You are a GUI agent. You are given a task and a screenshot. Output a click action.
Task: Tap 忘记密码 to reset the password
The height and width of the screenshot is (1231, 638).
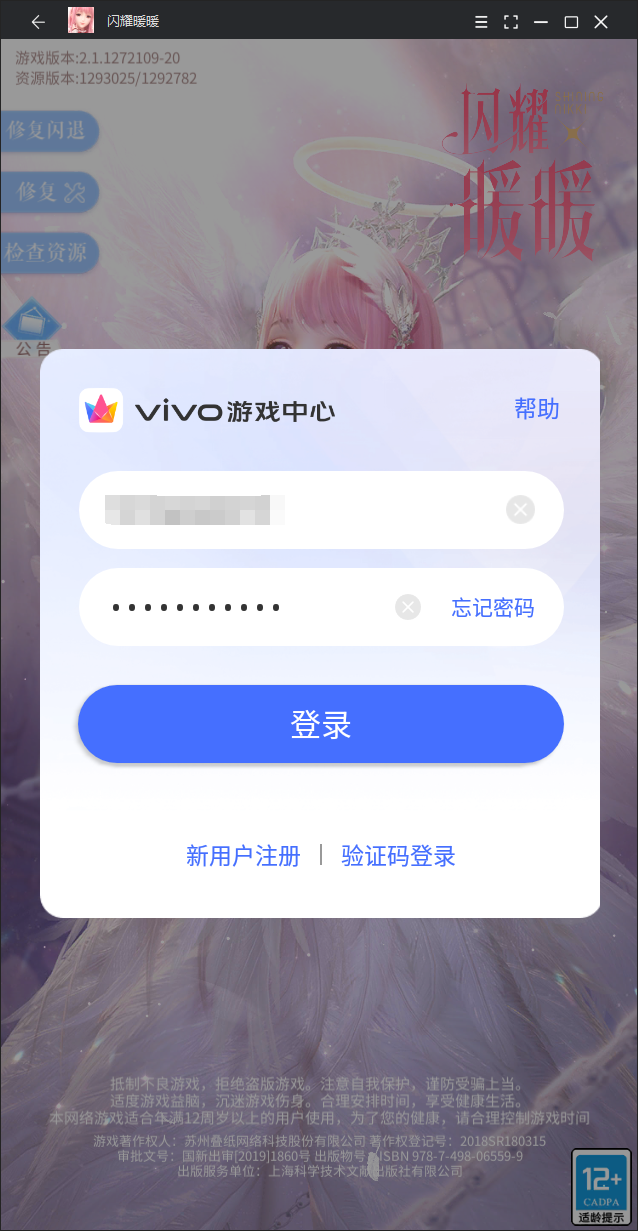tap(492, 608)
